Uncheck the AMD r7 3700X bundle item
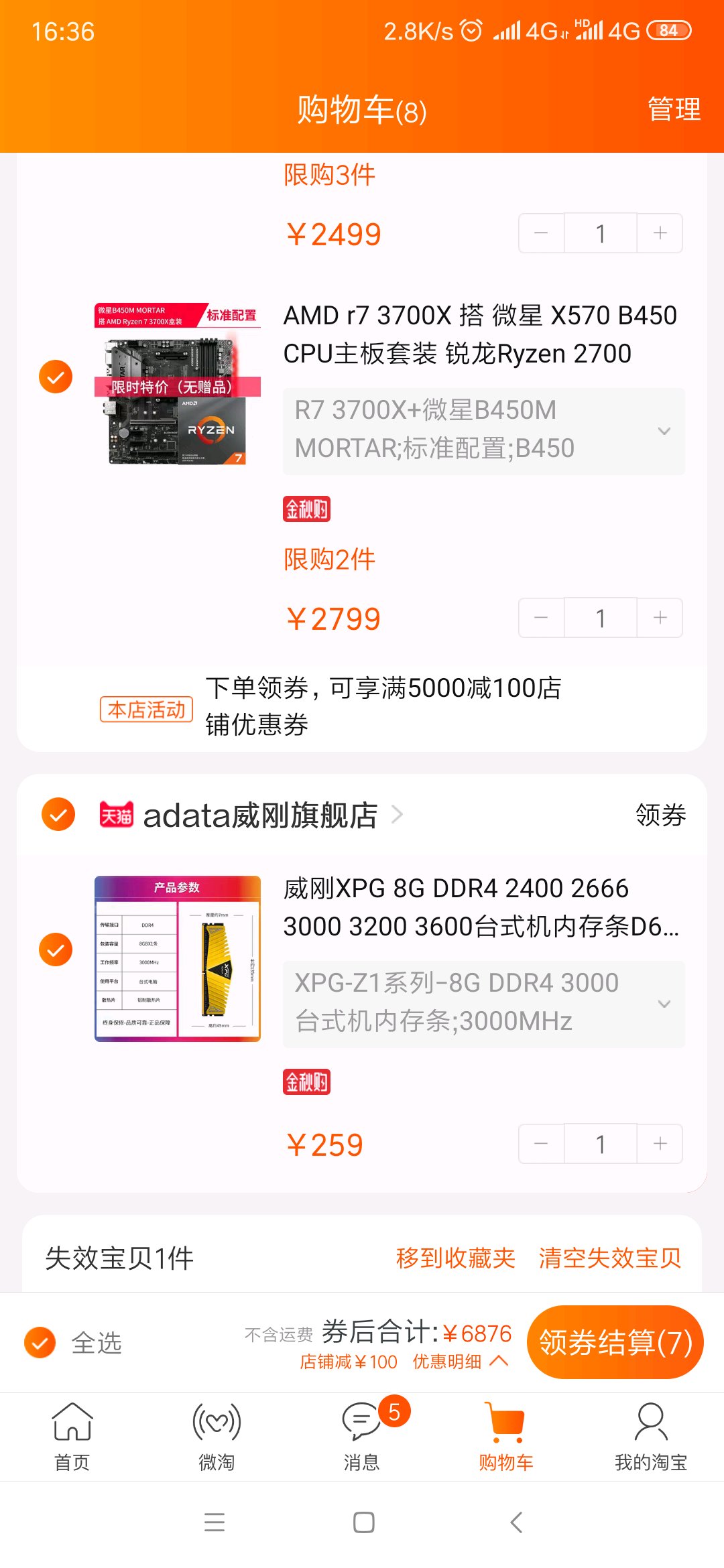Image resolution: width=724 pixels, height=1568 pixels. coord(56,377)
